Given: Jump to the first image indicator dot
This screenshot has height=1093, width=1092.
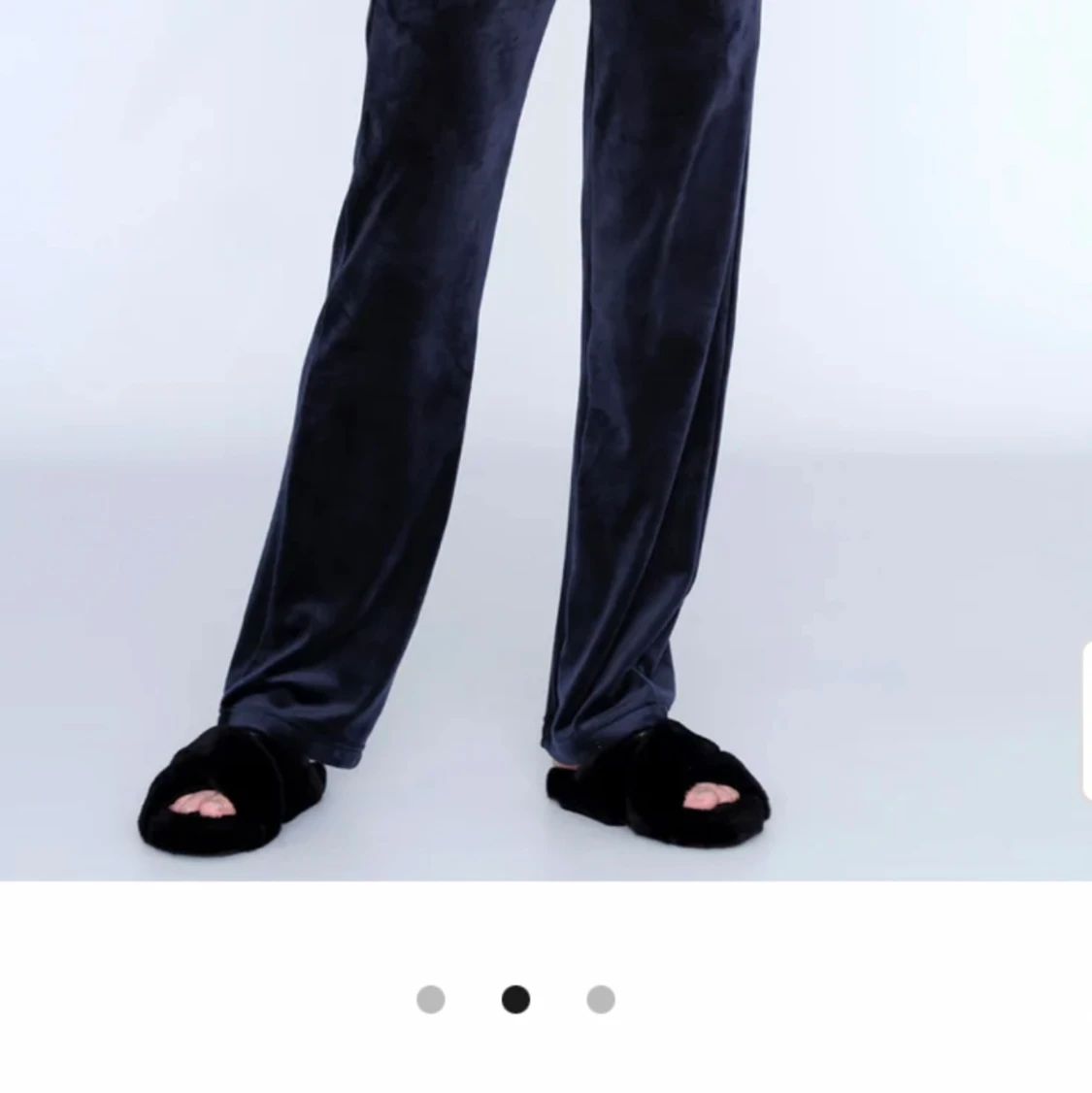Looking at the screenshot, I should click(430, 999).
